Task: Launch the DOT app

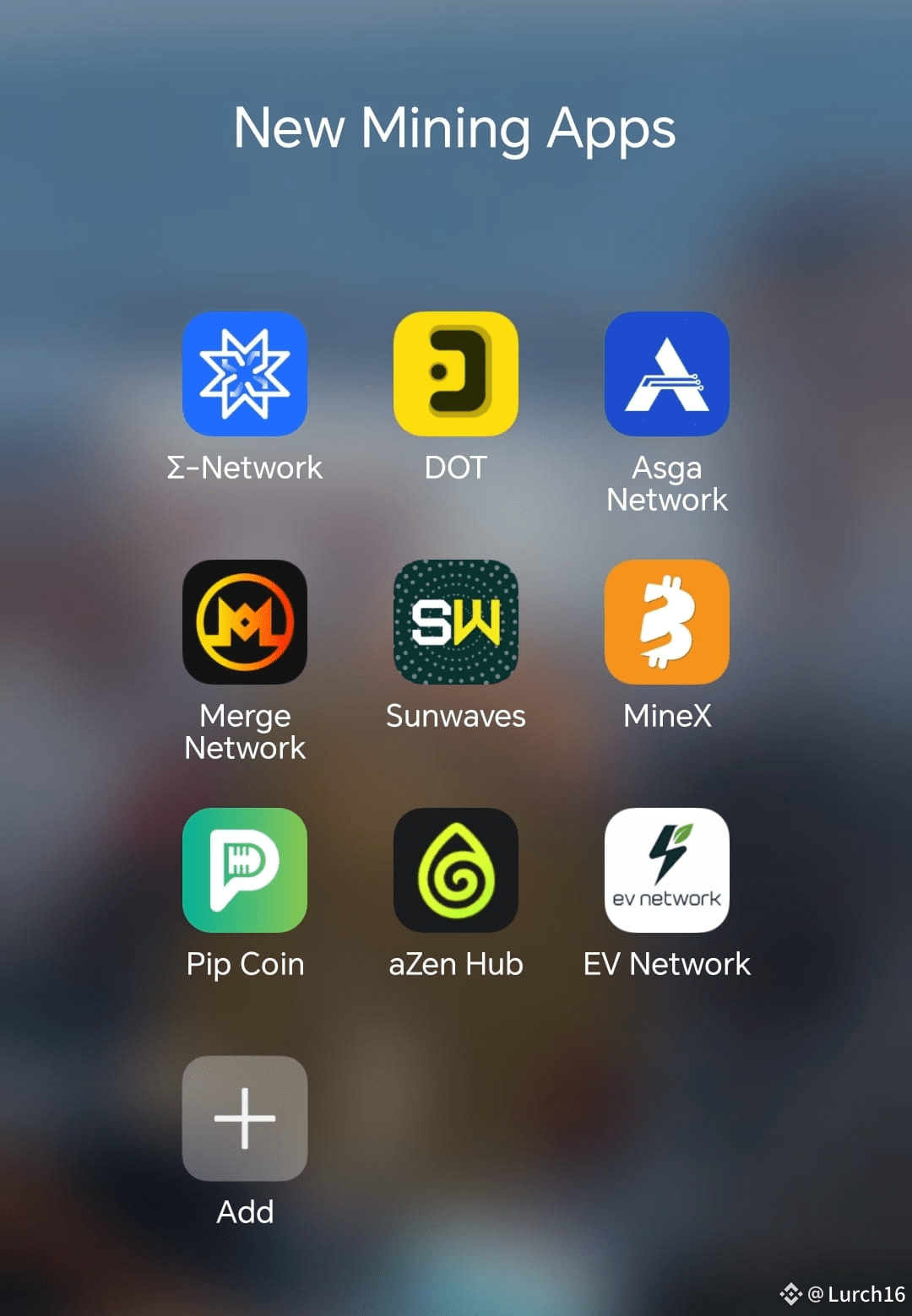Action: click(456, 372)
